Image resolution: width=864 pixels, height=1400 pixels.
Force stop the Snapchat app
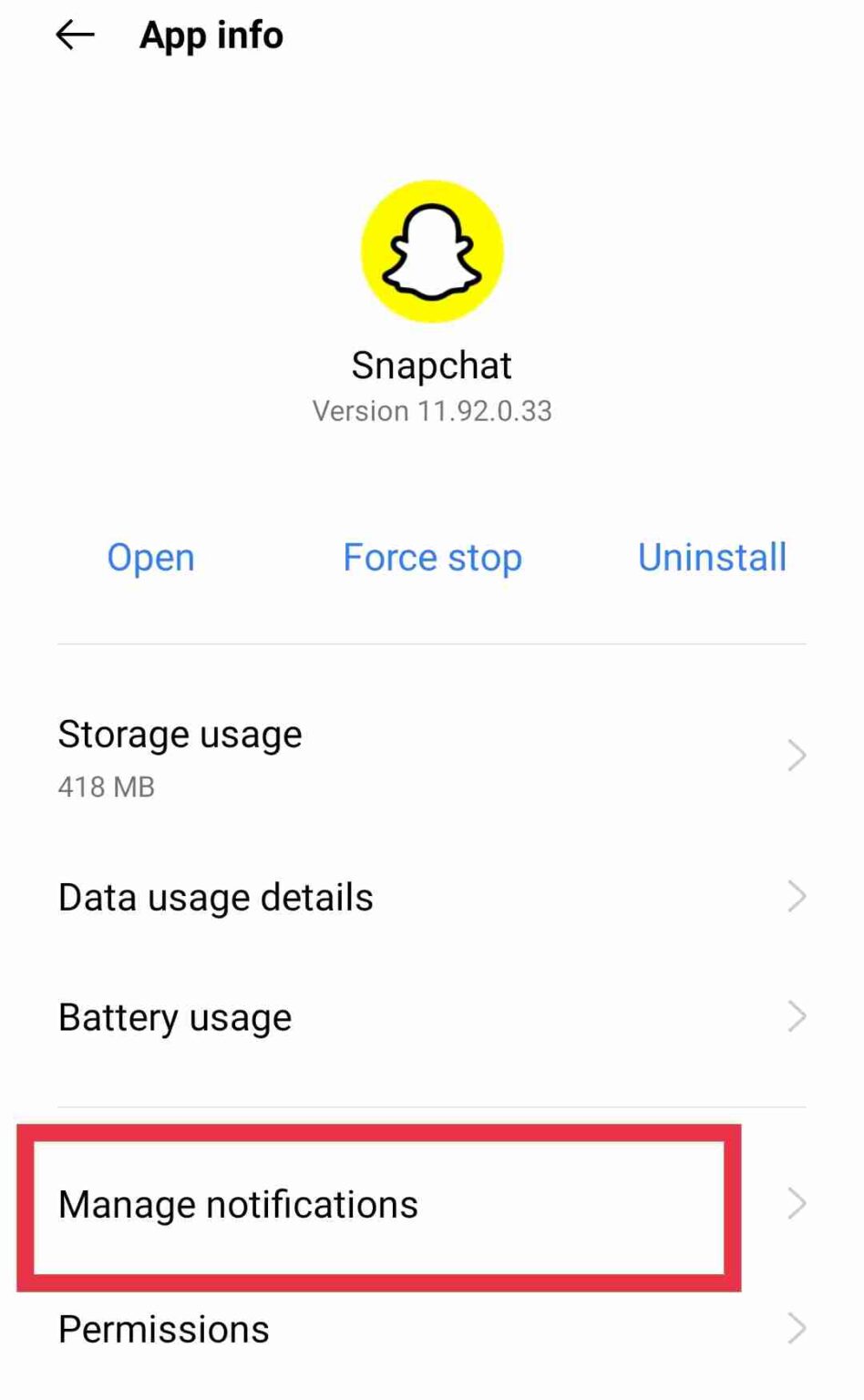click(x=432, y=557)
